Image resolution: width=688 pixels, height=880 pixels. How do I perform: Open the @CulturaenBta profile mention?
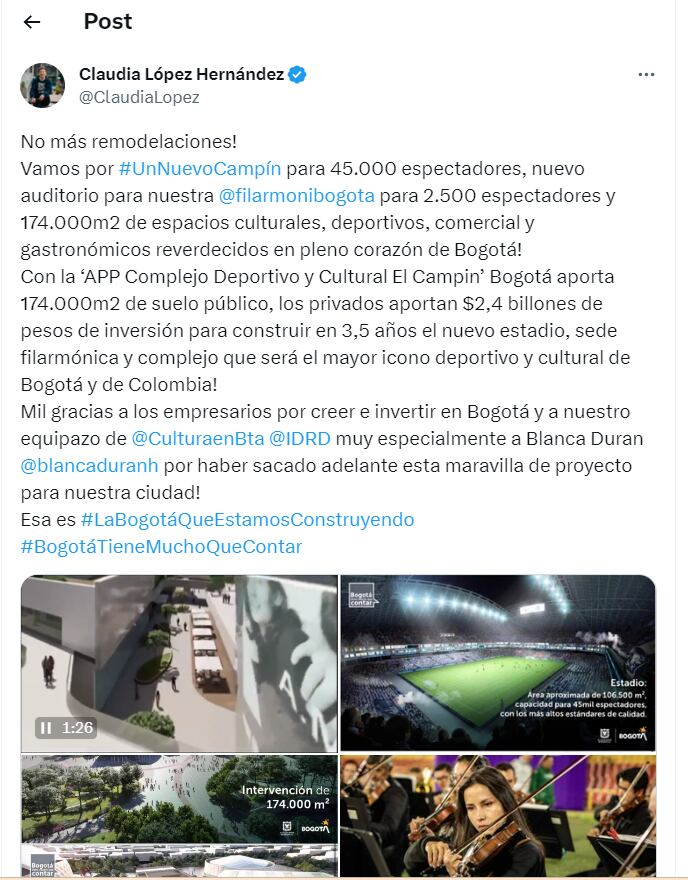pos(196,438)
